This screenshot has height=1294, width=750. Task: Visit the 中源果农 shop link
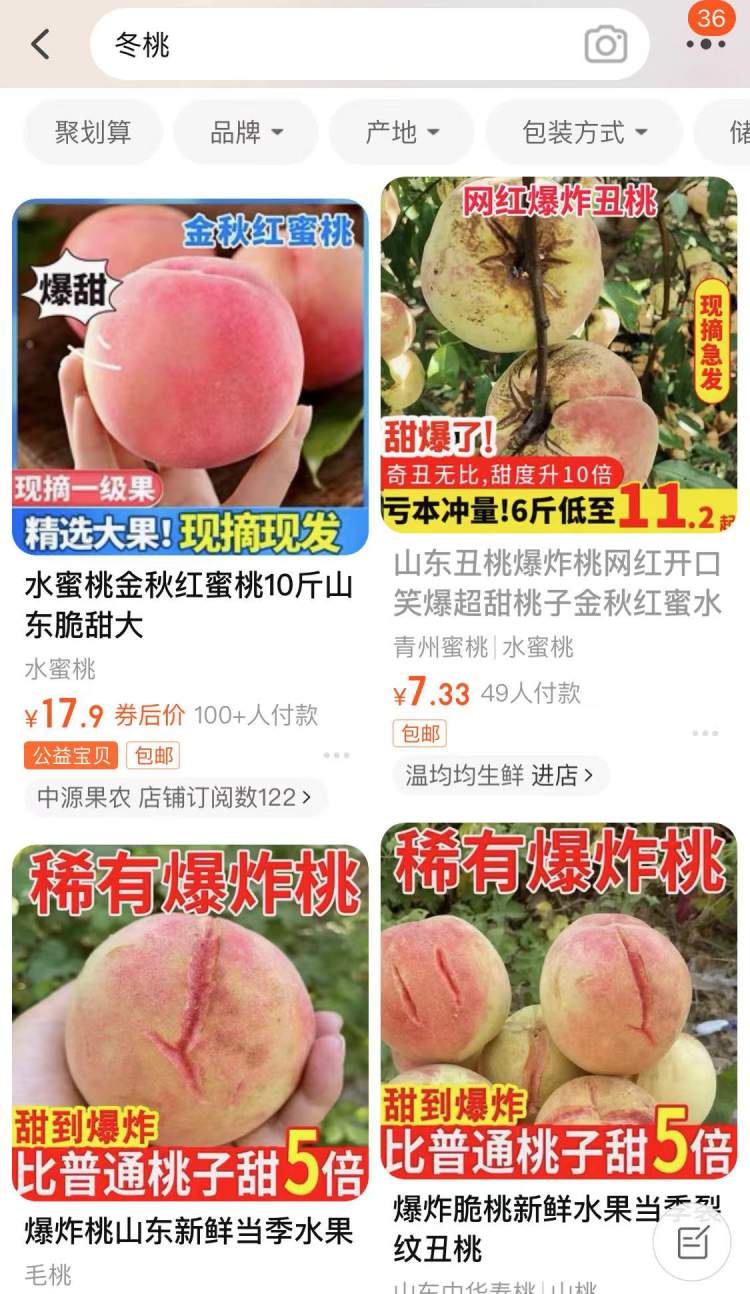coord(174,797)
